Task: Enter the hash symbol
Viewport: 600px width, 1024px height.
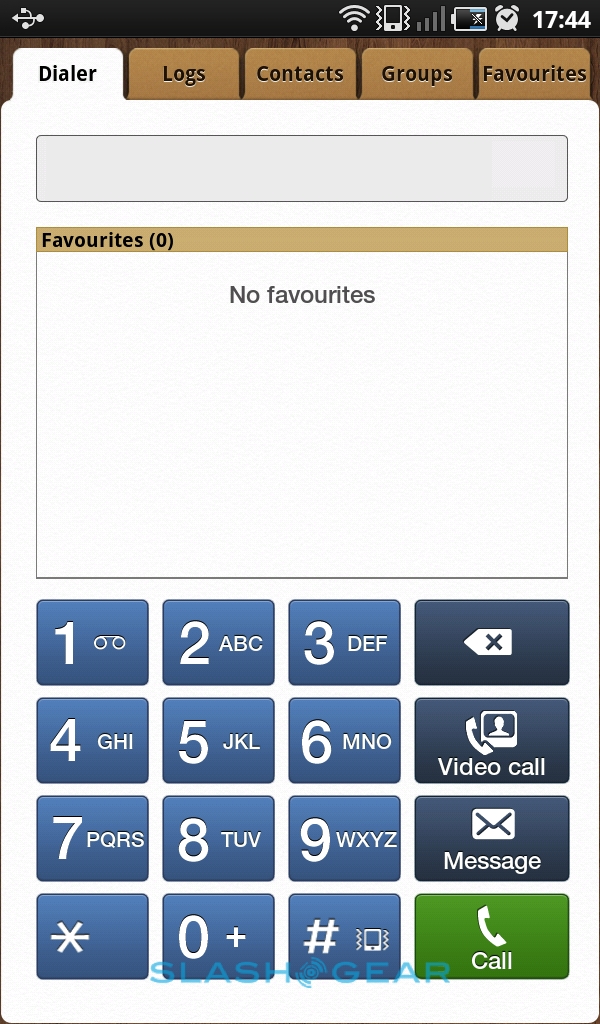Action: point(344,937)
